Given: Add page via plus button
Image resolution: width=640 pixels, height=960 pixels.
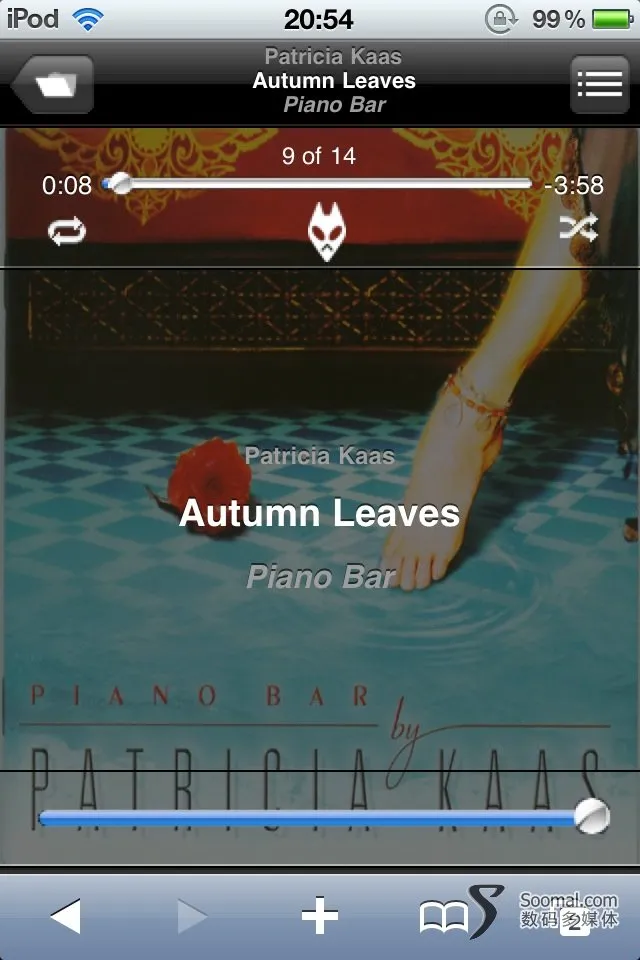Looking at the screenshot, I should (x=320, y=916).
